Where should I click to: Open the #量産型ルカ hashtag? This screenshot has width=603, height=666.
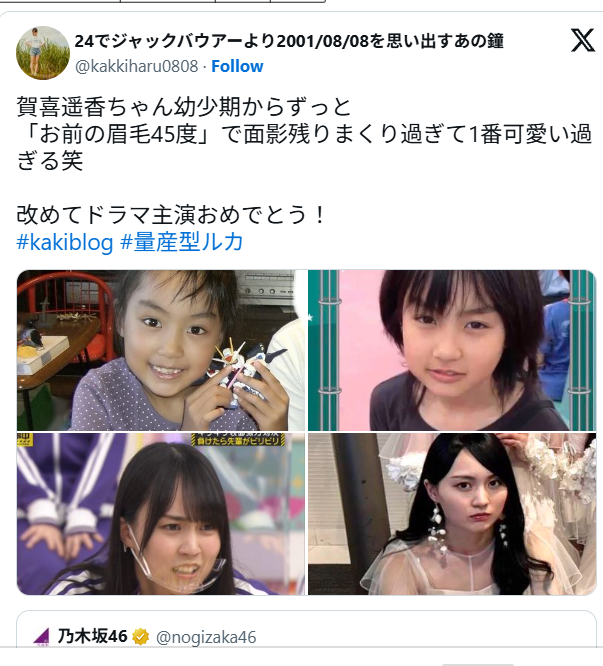tap(182, 243)
